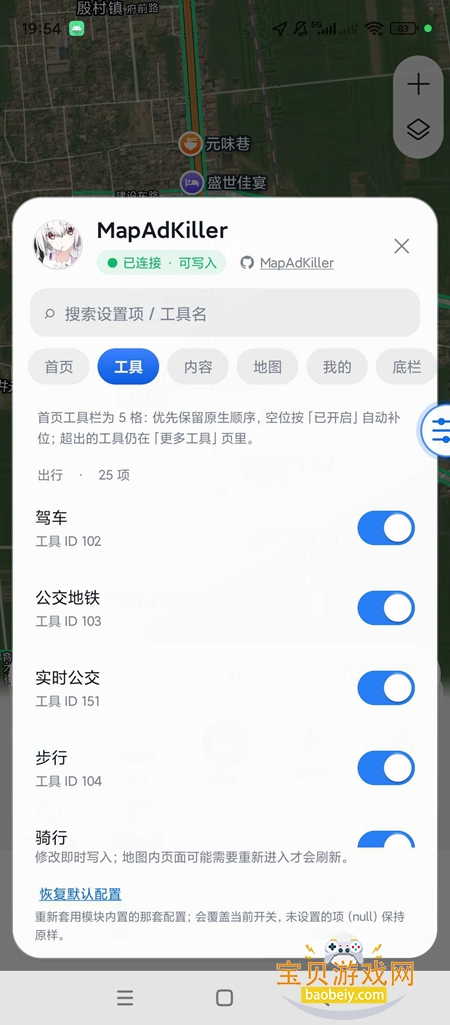Open the map layers button
The height and width of the screenshot is (1025, 450).
tap(418, 129)
